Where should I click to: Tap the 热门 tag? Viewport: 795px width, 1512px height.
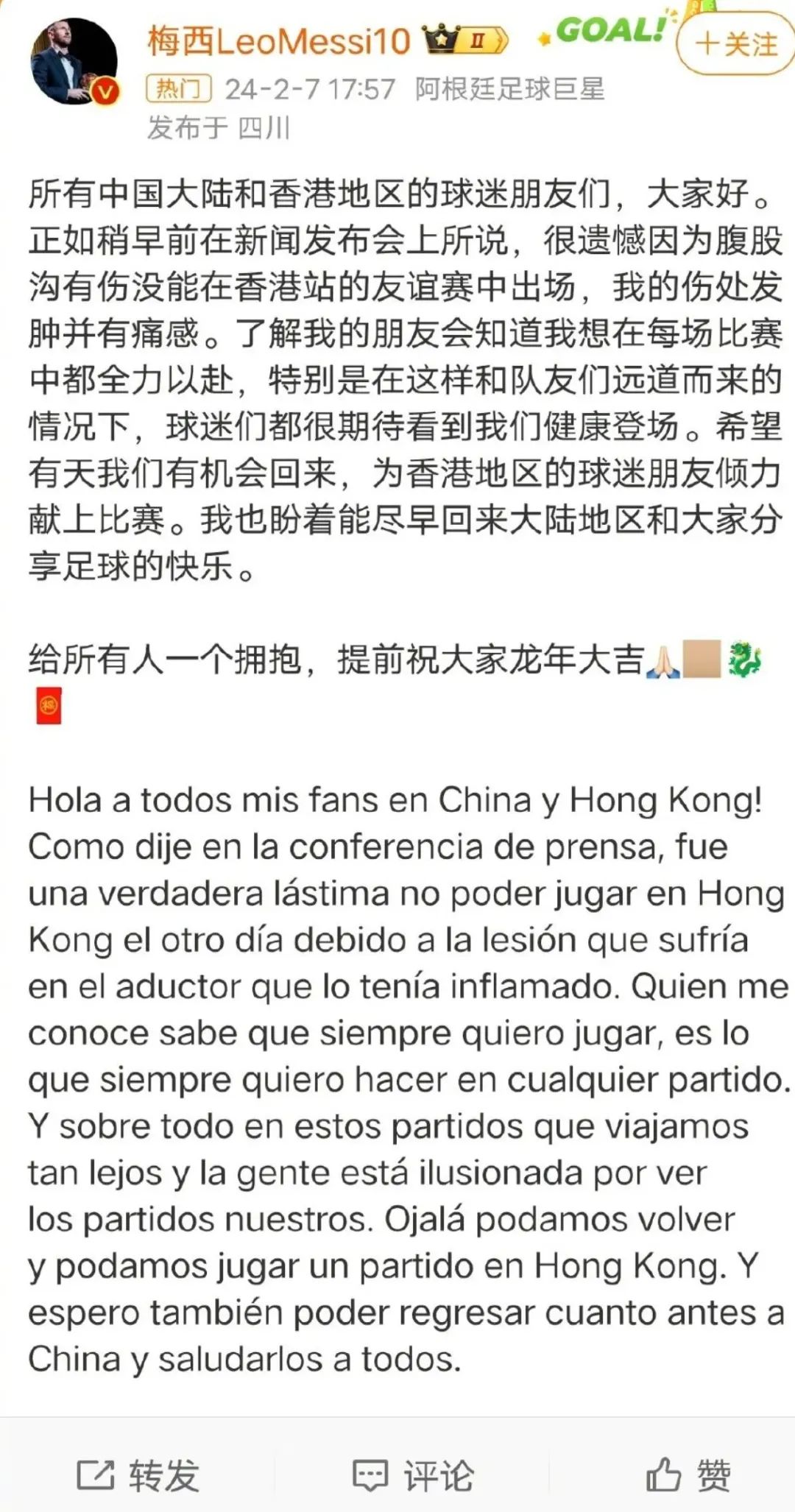coord(179,90)
